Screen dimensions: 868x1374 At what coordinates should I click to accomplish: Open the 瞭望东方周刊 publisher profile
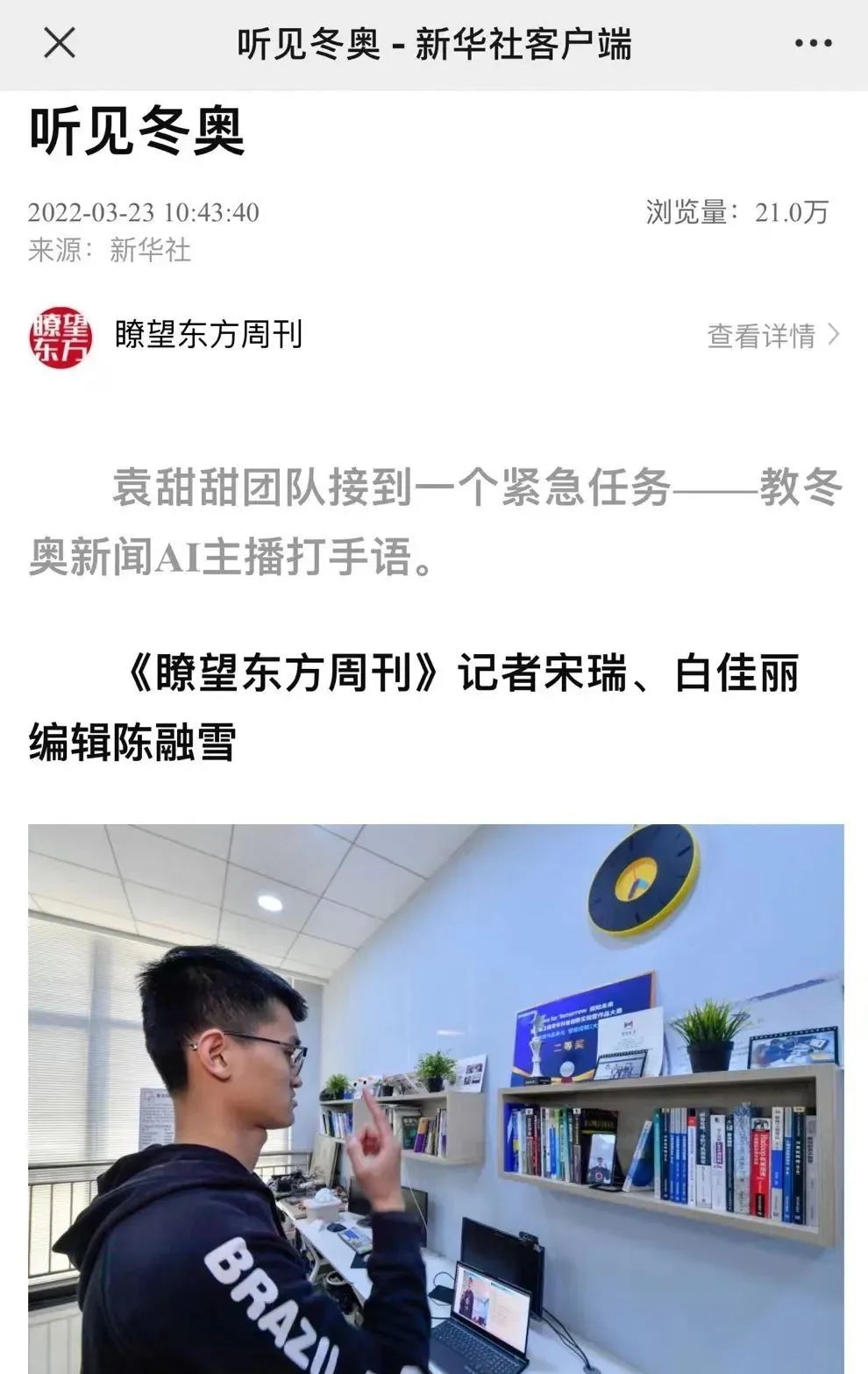(x=208, y=335)
